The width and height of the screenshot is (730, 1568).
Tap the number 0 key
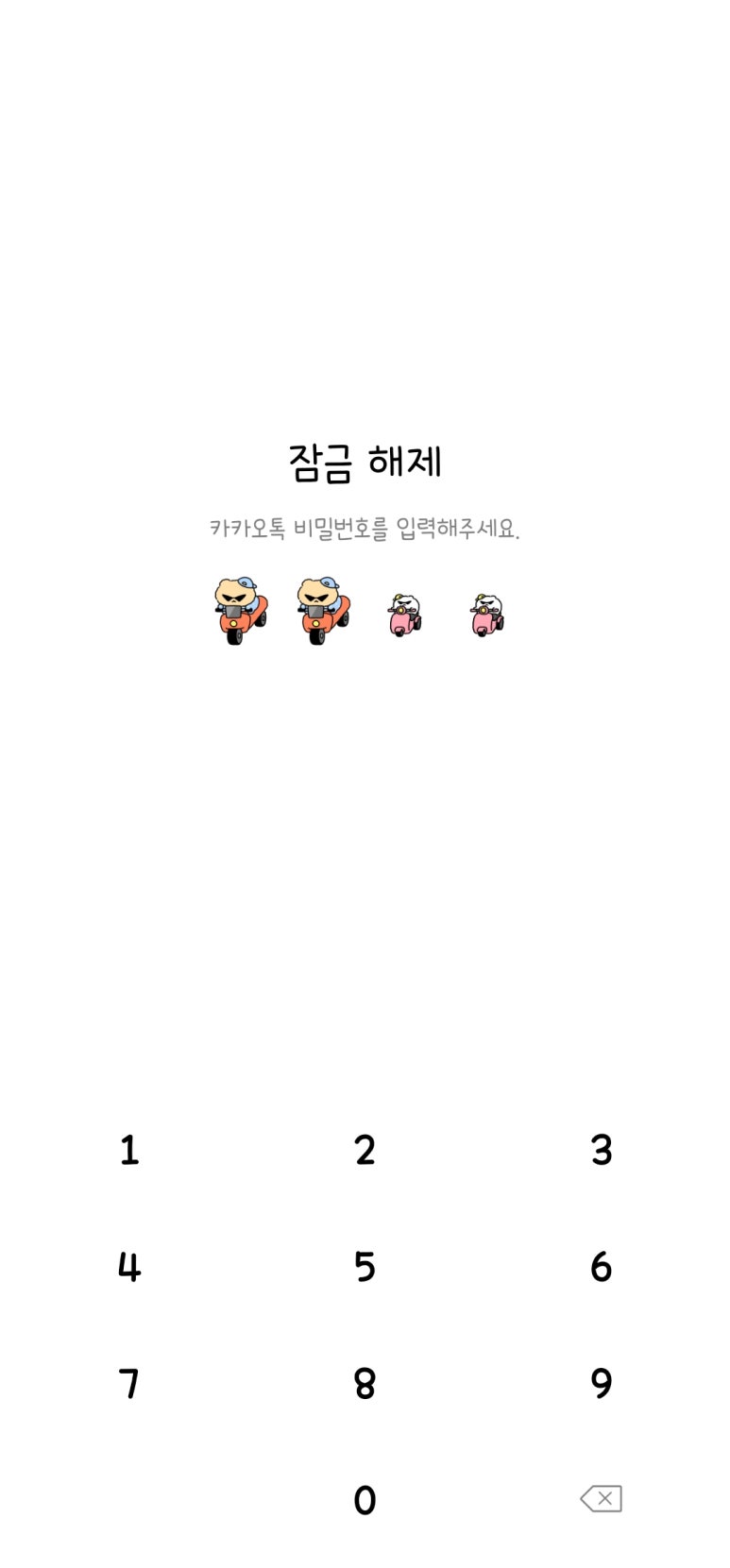tap(365, 1499)
